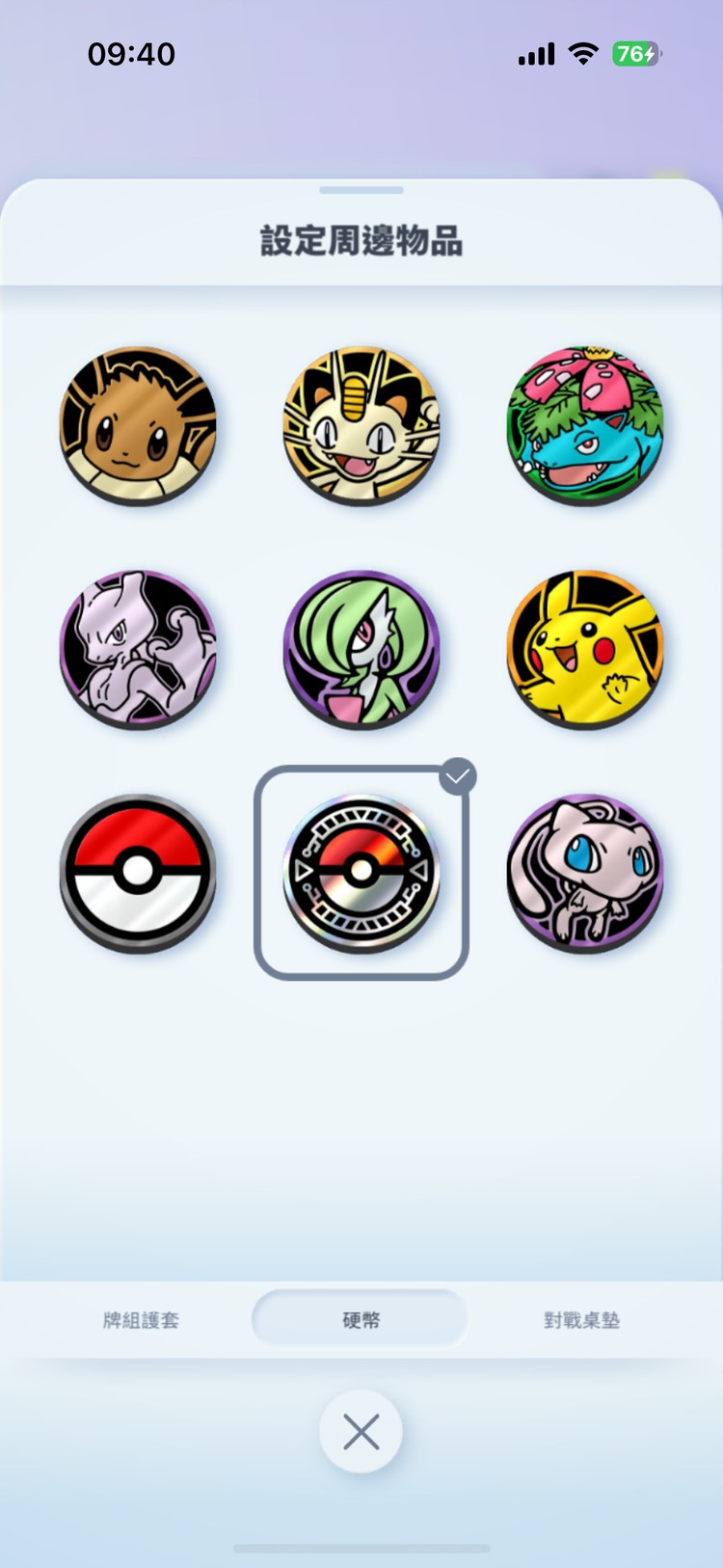
Task: Go to the 對戰桌墊 tab
Action: coord(581,1320)
